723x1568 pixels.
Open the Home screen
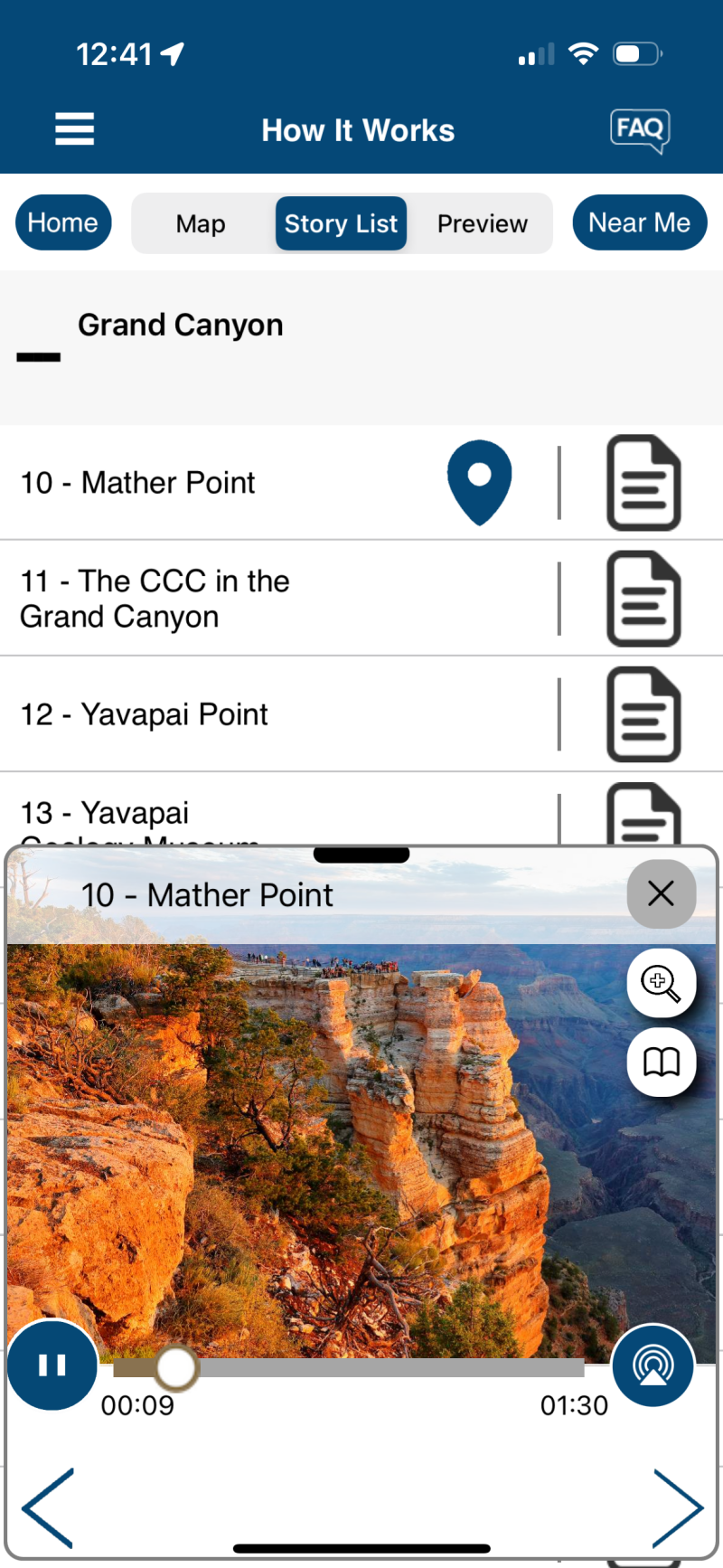[x=62, y=222]
